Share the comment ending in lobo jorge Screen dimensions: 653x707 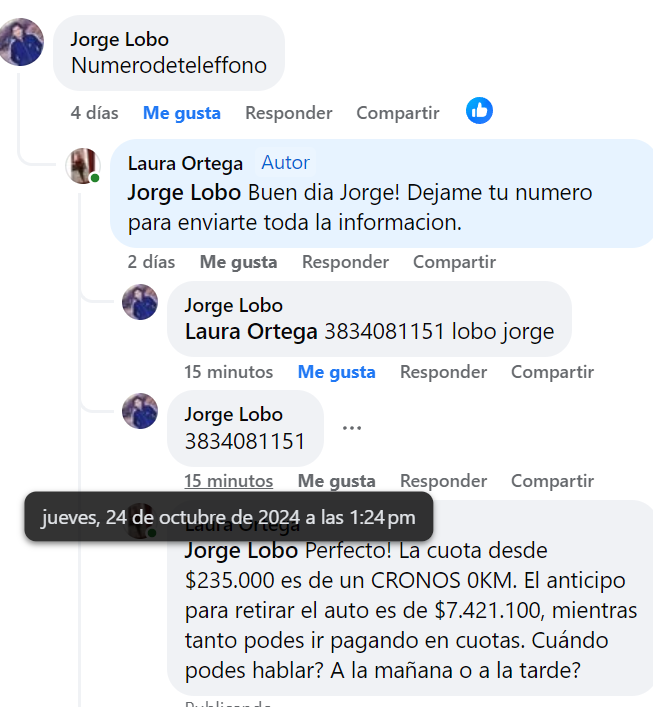tap(552, 372)
